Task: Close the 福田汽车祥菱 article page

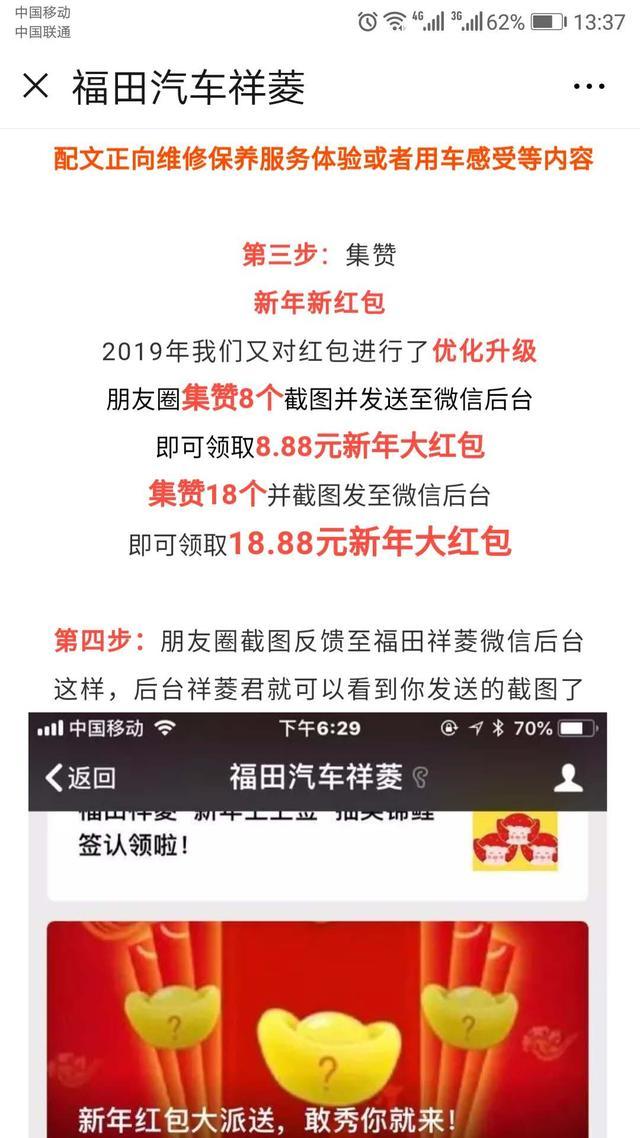Action: [x=35, y=86]
